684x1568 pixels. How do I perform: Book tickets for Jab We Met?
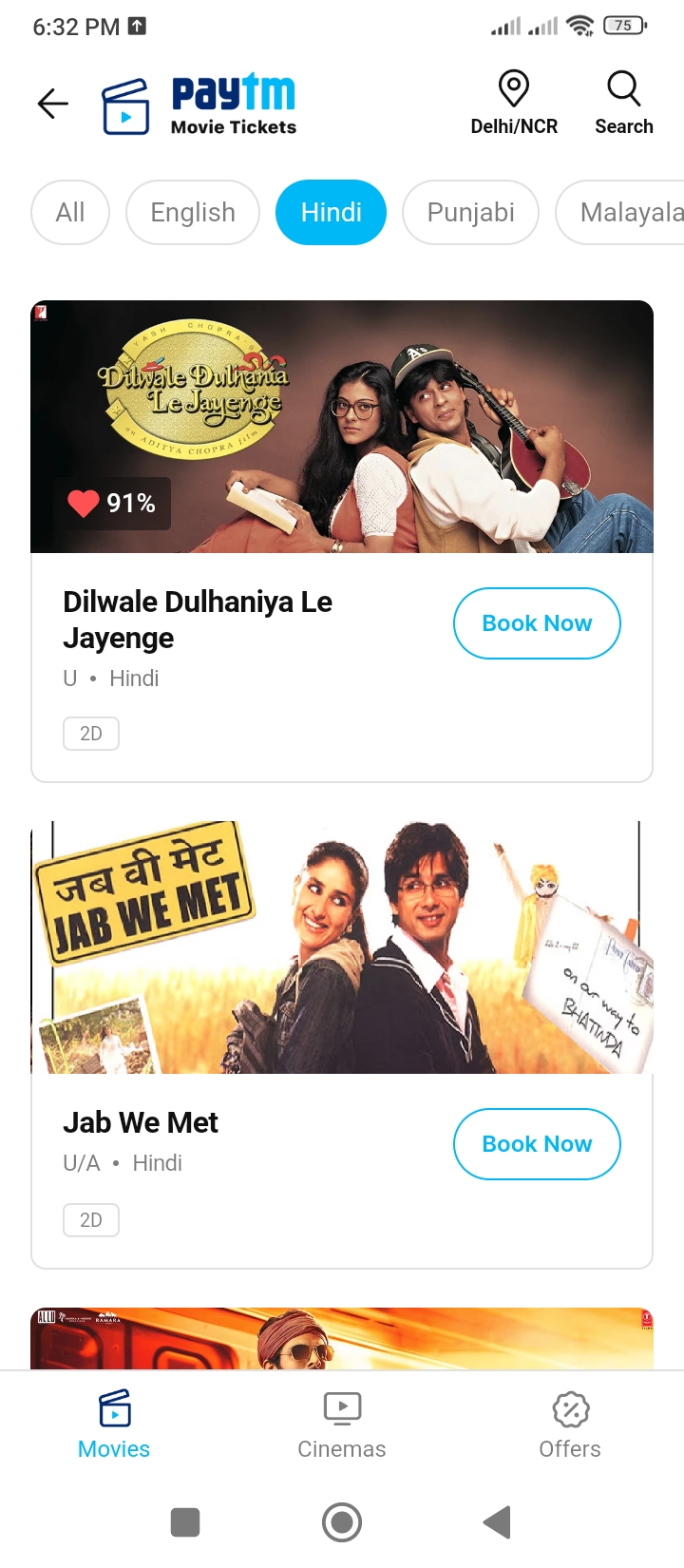click(537, 1144)
